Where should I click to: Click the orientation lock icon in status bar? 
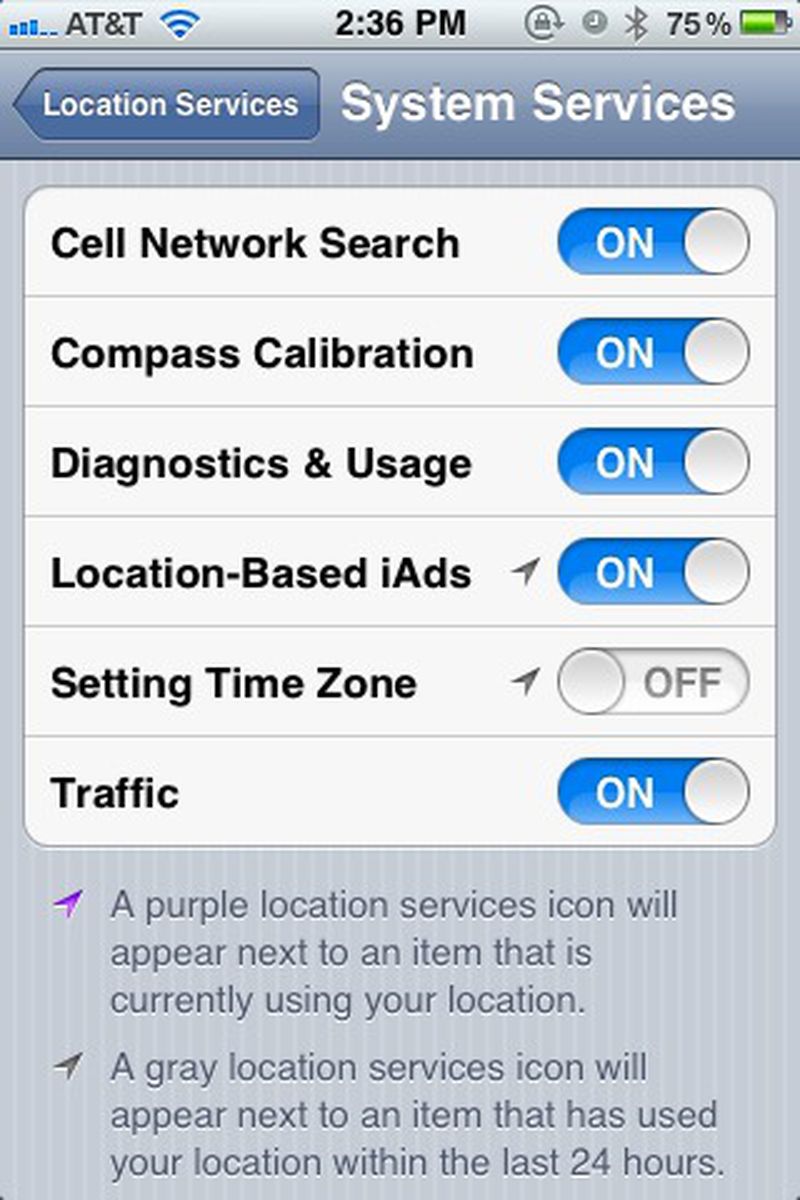point(545,22)
